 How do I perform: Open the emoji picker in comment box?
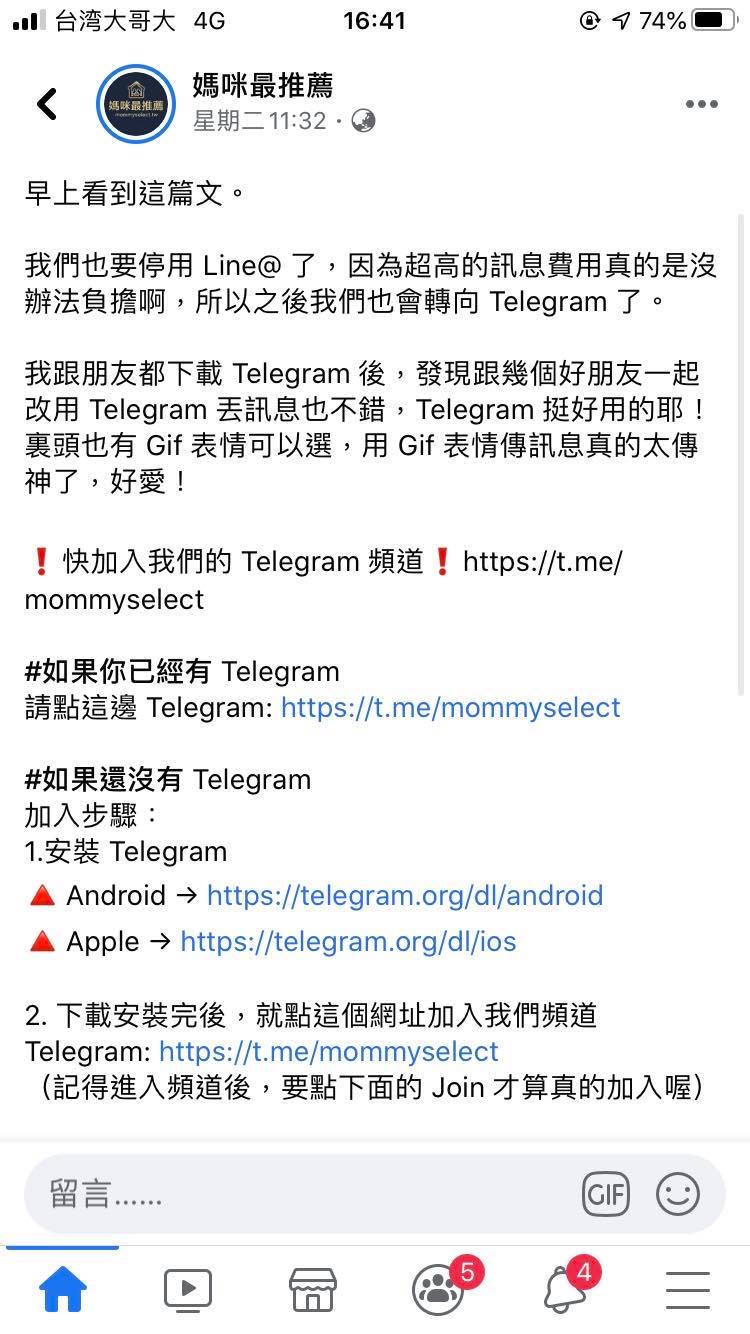677,1194
